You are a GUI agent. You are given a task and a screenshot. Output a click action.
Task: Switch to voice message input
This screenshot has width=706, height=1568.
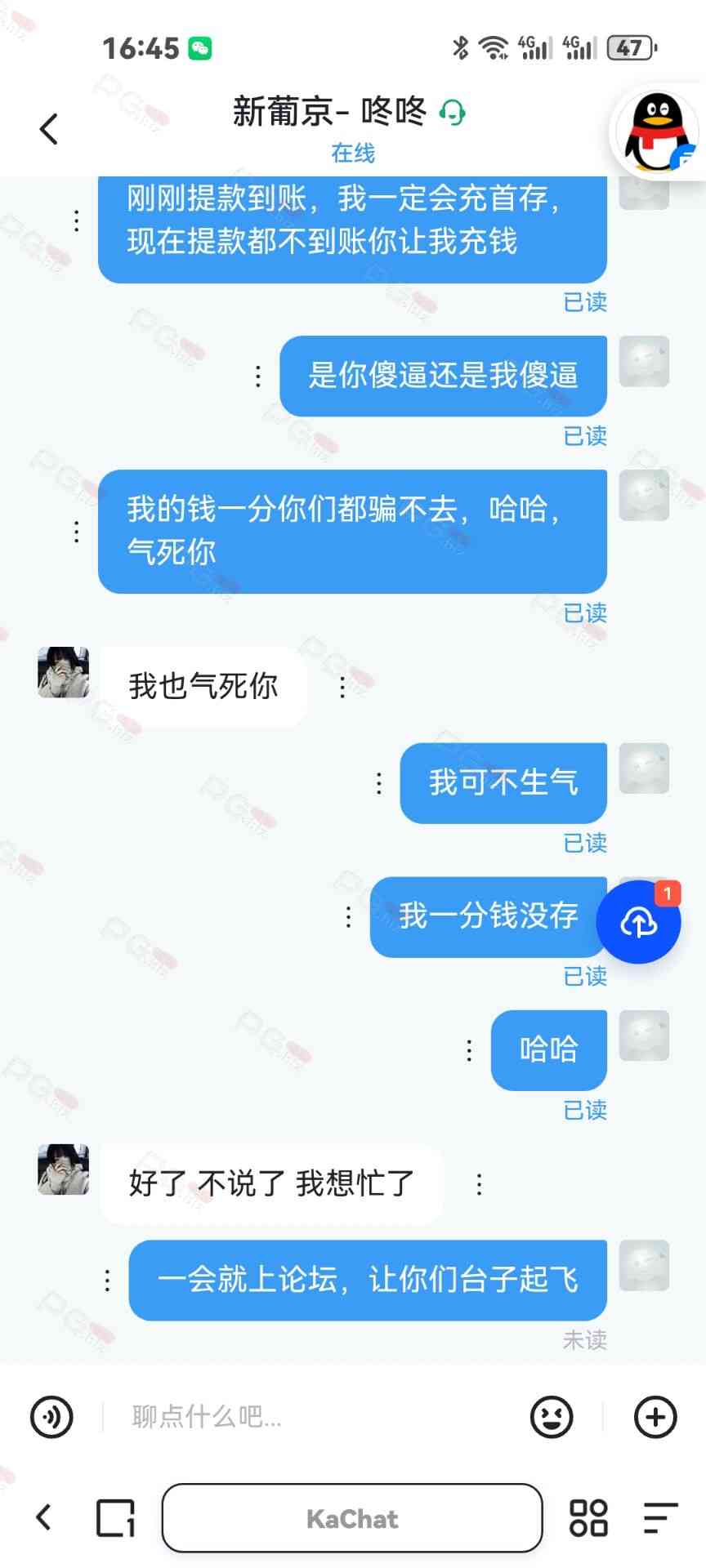click(51, 1417)
